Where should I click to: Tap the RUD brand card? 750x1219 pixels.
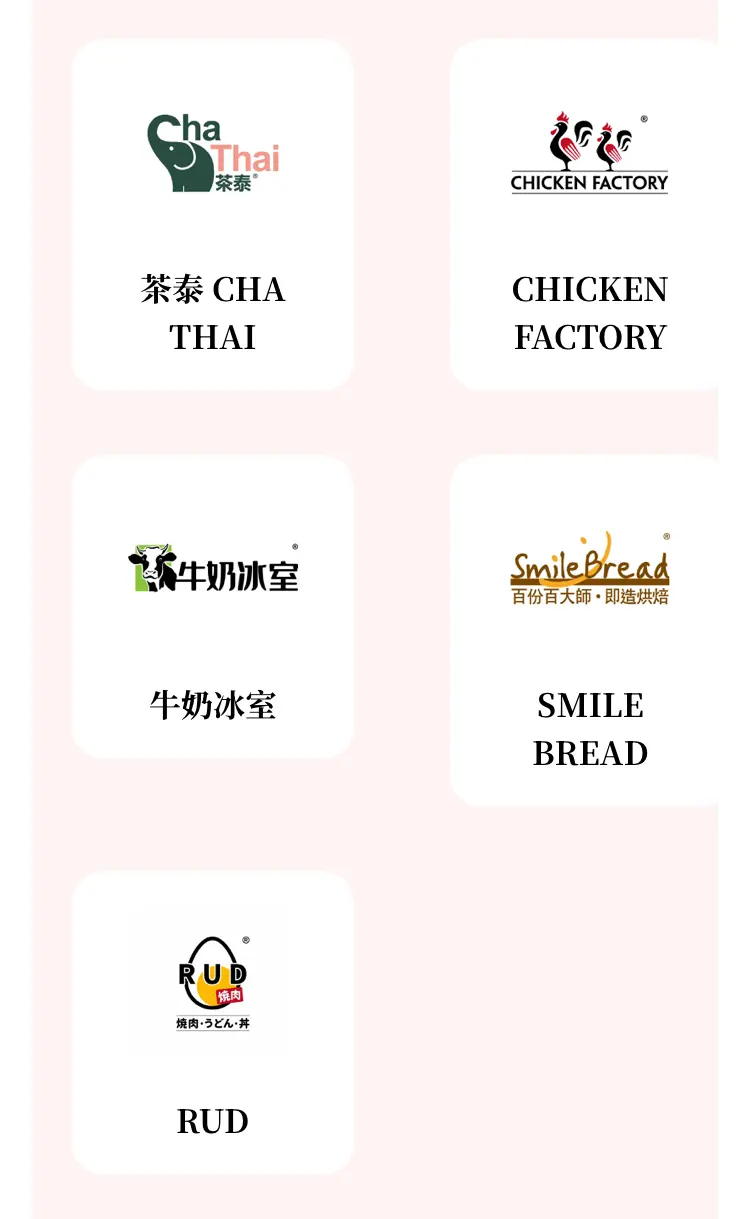pyautogui.click(x=213, y=1022)
